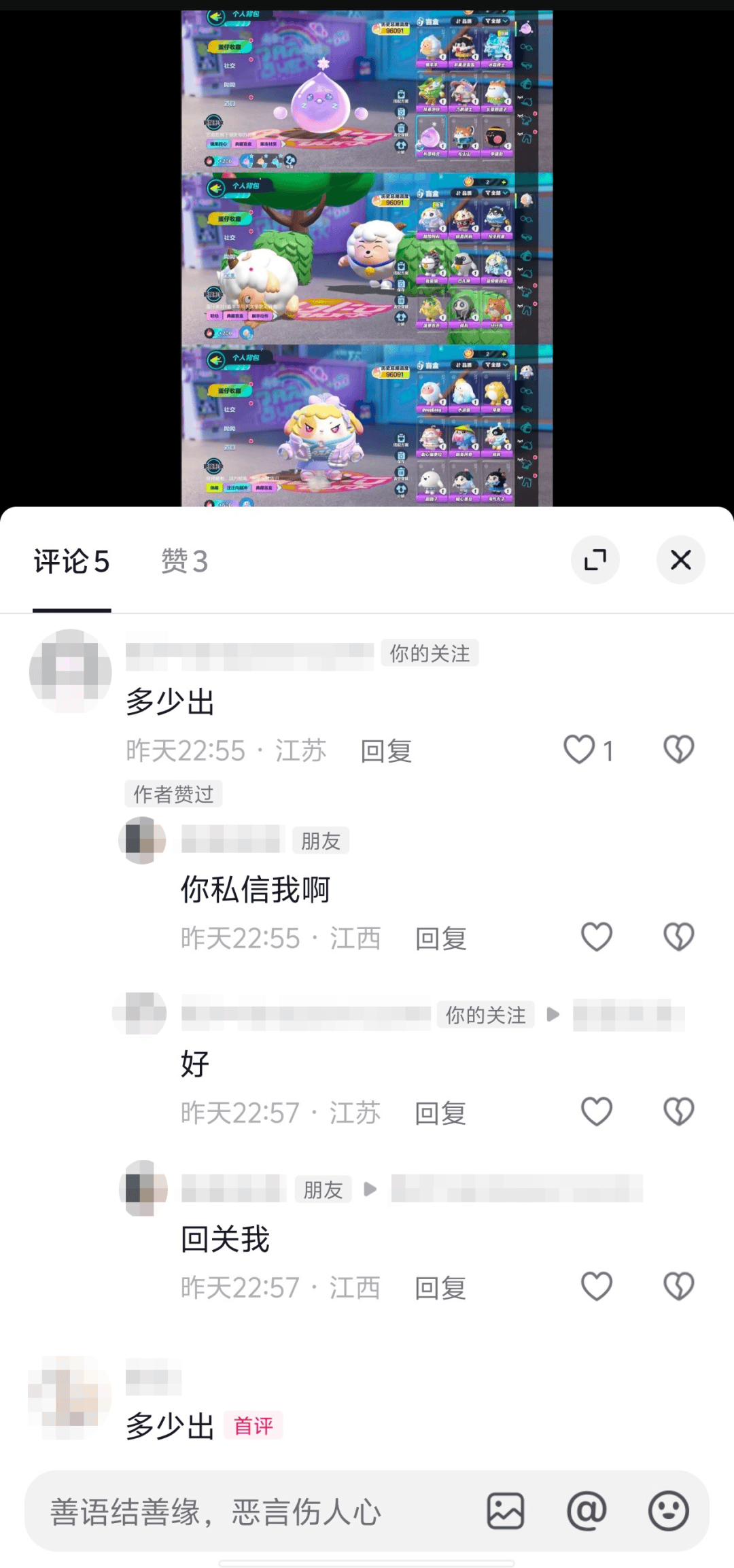Reply to the 你私信我啊 comment

(x=441, y=939)
